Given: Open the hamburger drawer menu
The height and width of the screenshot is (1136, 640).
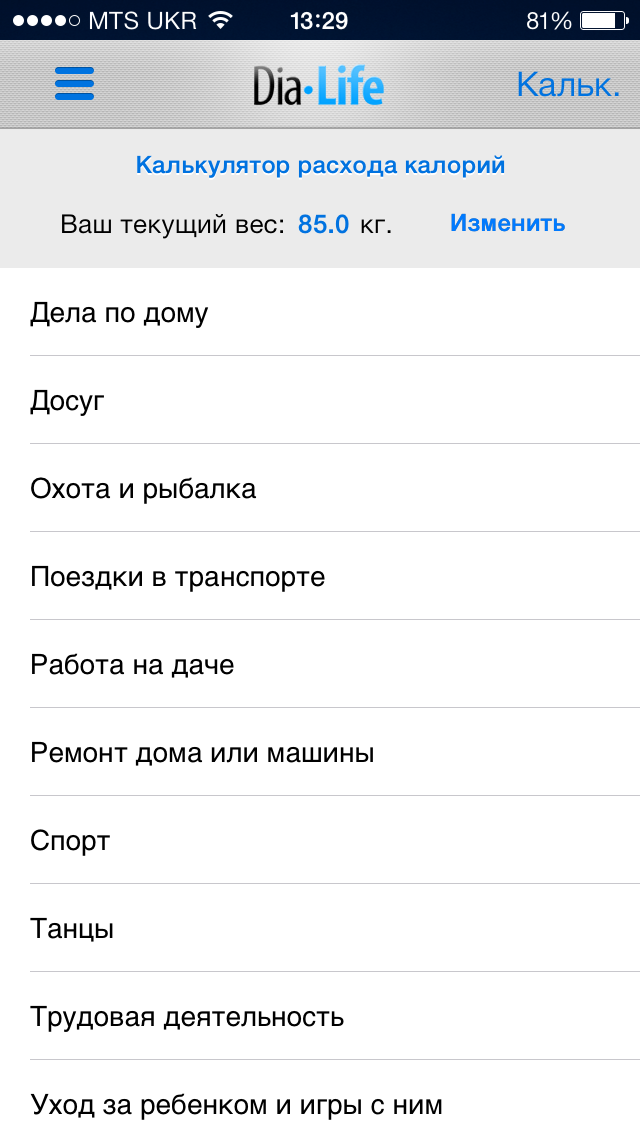Looking at the screenshot, I should pyautogui.click(x=74, y=84).
